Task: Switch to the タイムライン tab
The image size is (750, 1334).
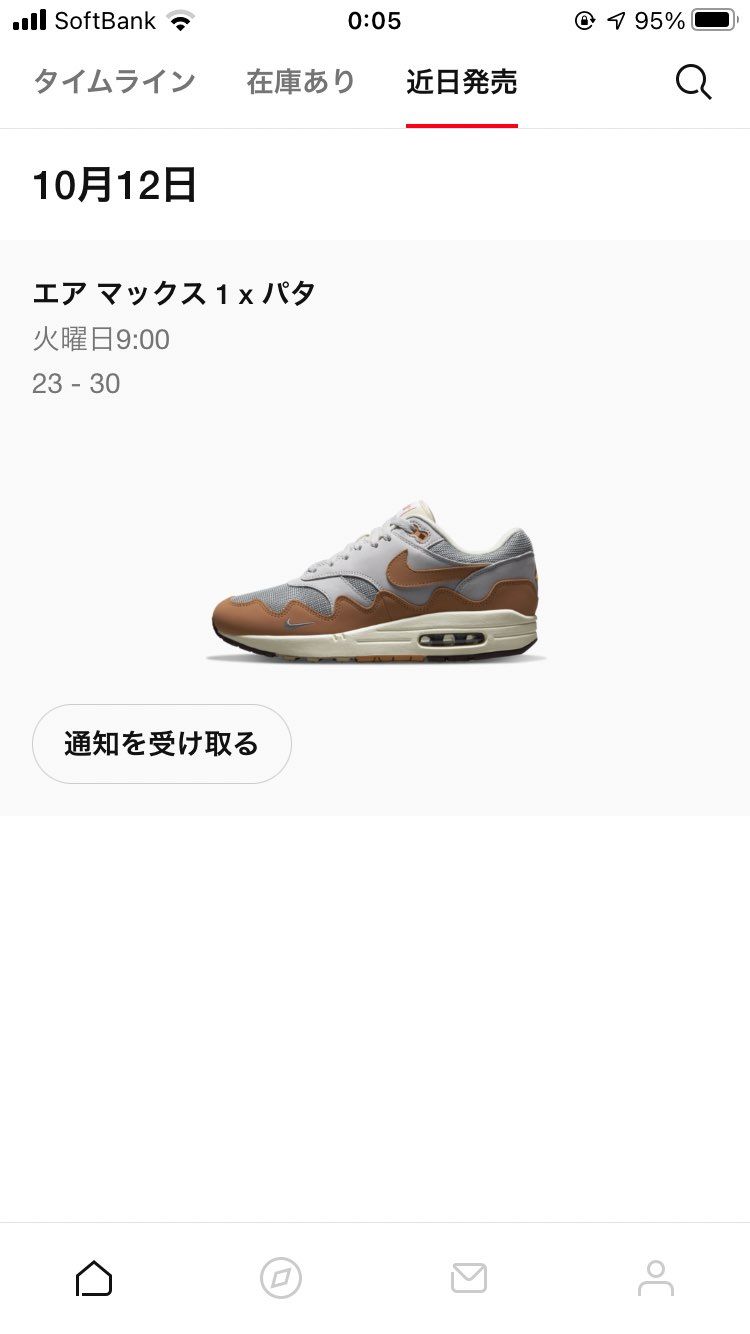Action: (115, 82)
